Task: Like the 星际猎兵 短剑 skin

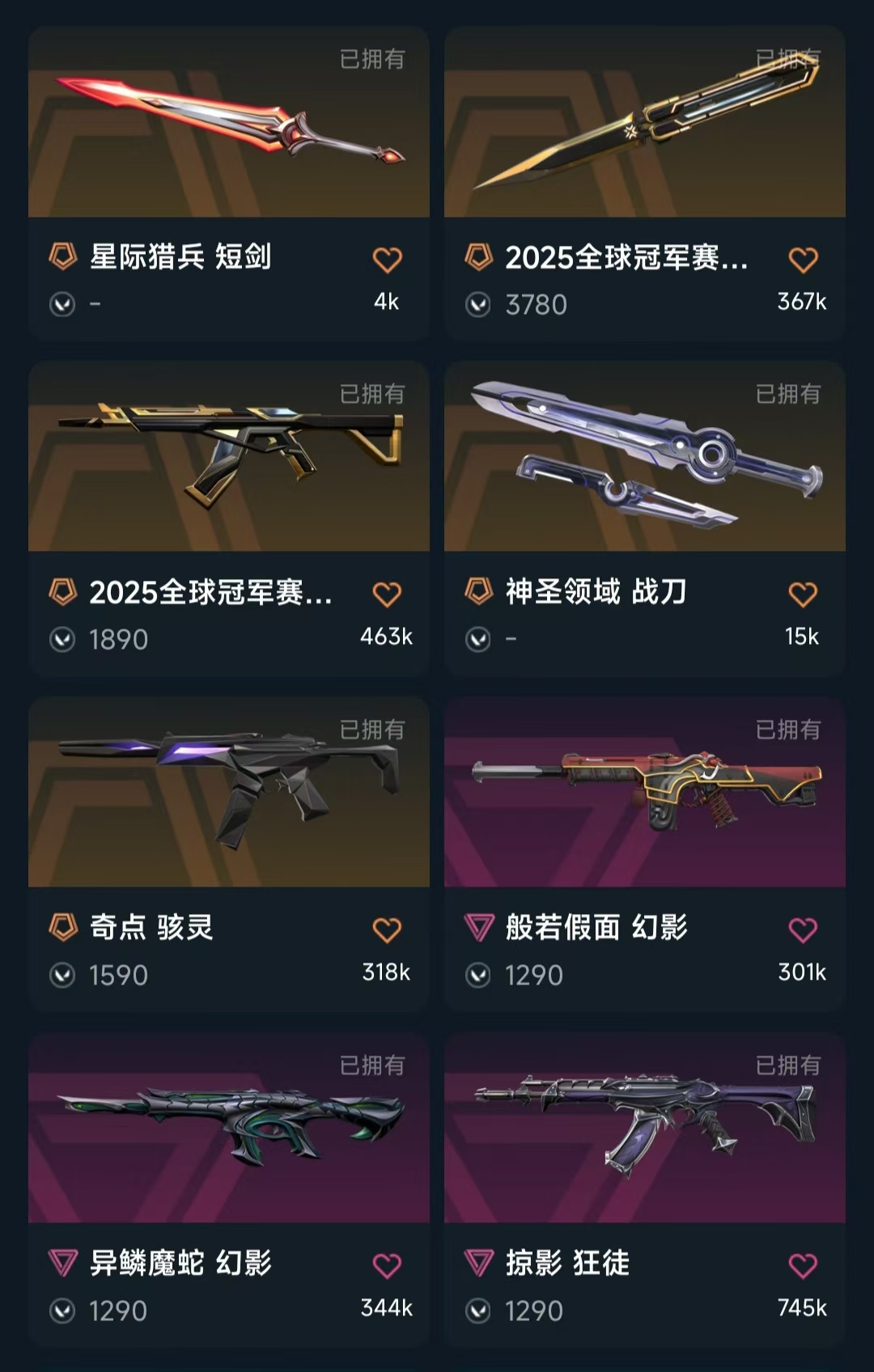Action: pos(387,260)
